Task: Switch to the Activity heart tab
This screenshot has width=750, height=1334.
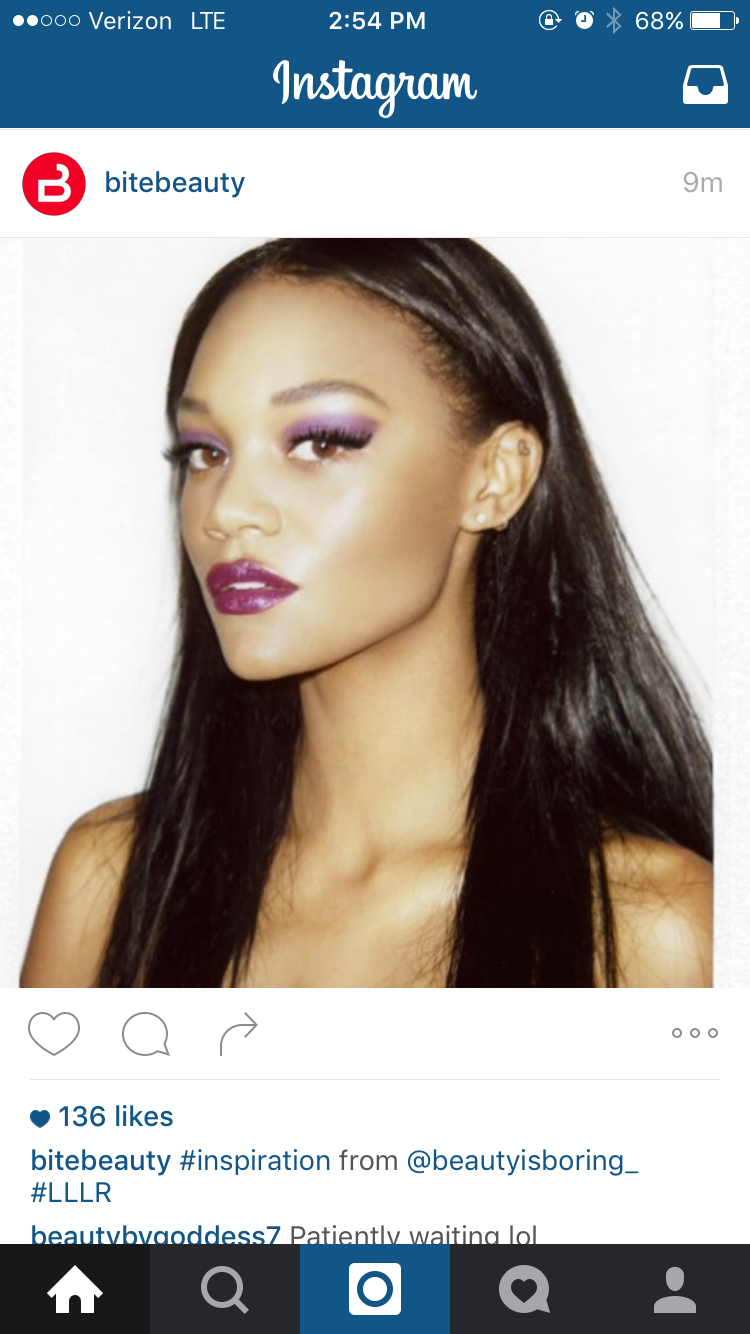Action: point(525,1289)
